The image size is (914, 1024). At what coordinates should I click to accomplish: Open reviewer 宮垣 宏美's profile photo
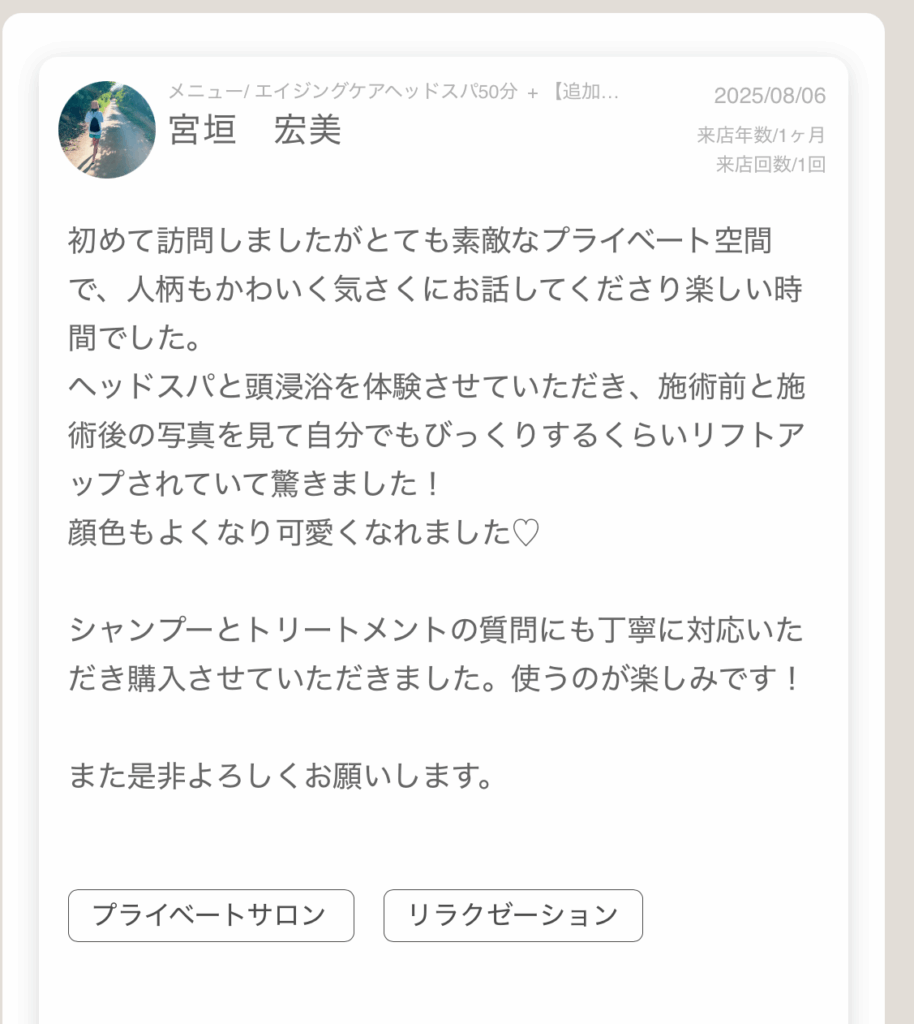pyautogui.click(x=107, y=130)
